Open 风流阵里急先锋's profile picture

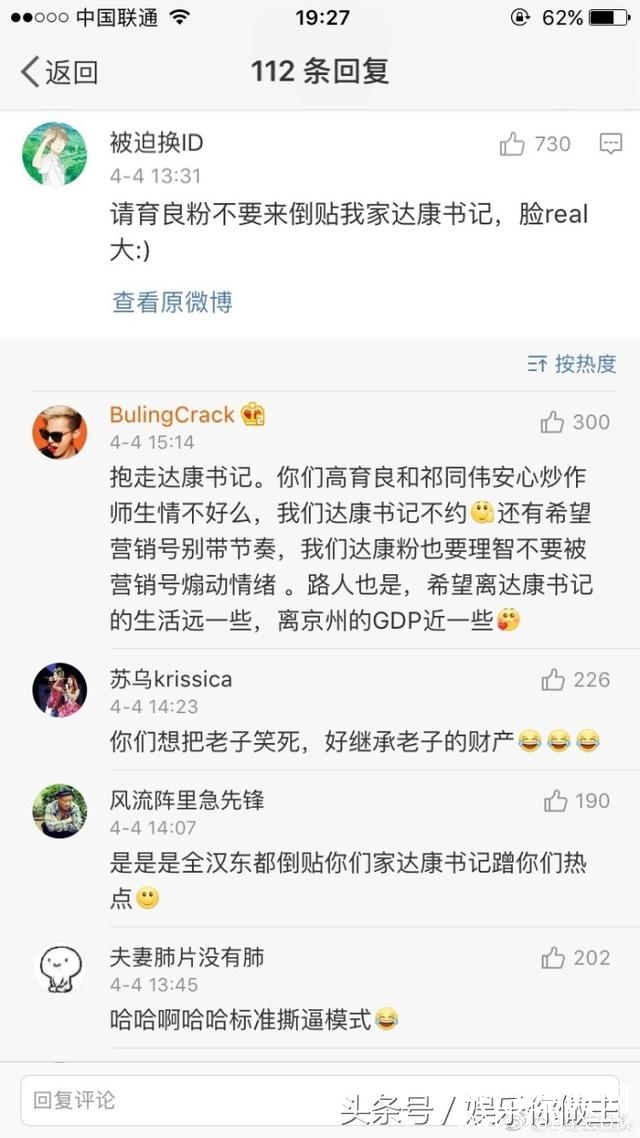(x=59, y=810)
